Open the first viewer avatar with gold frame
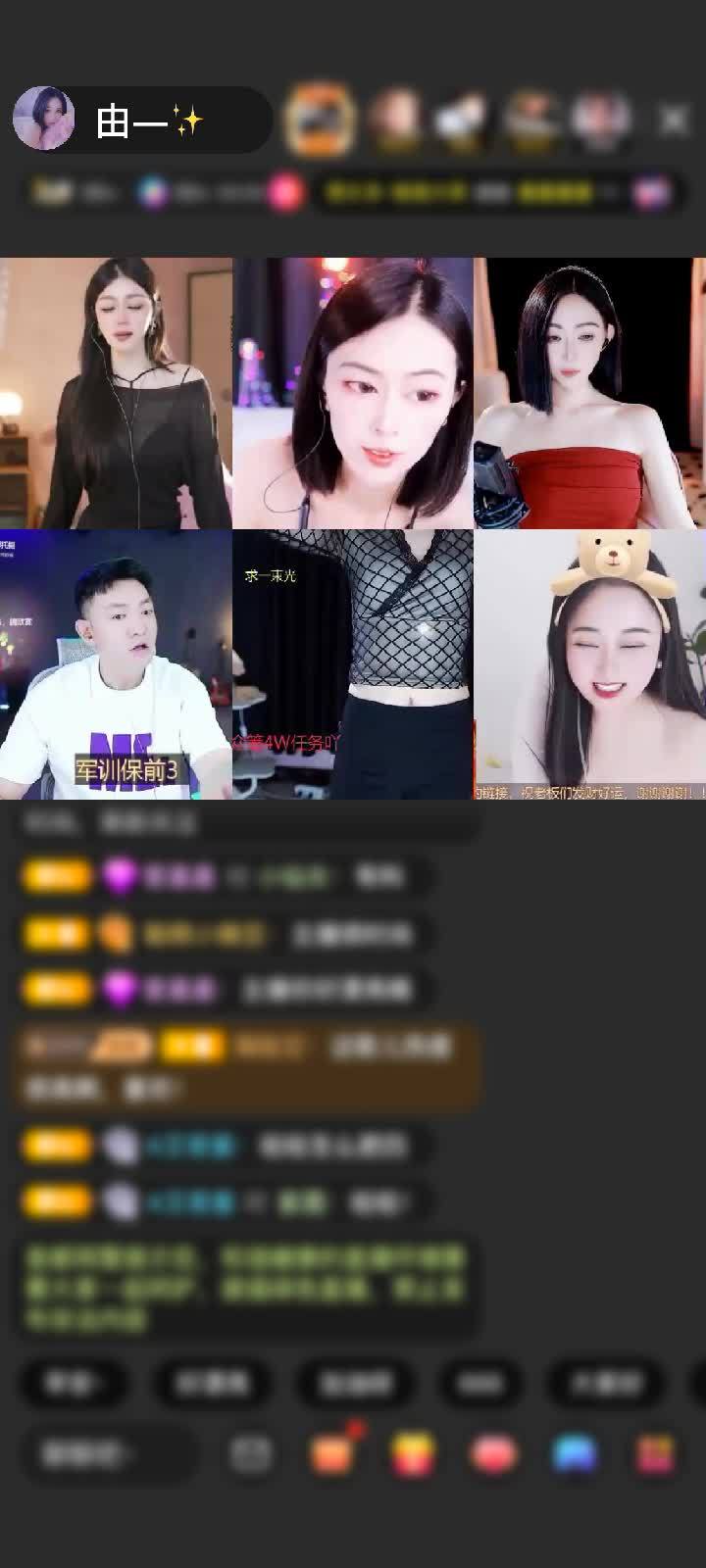The image size is (706, 1568). [320, 120]
